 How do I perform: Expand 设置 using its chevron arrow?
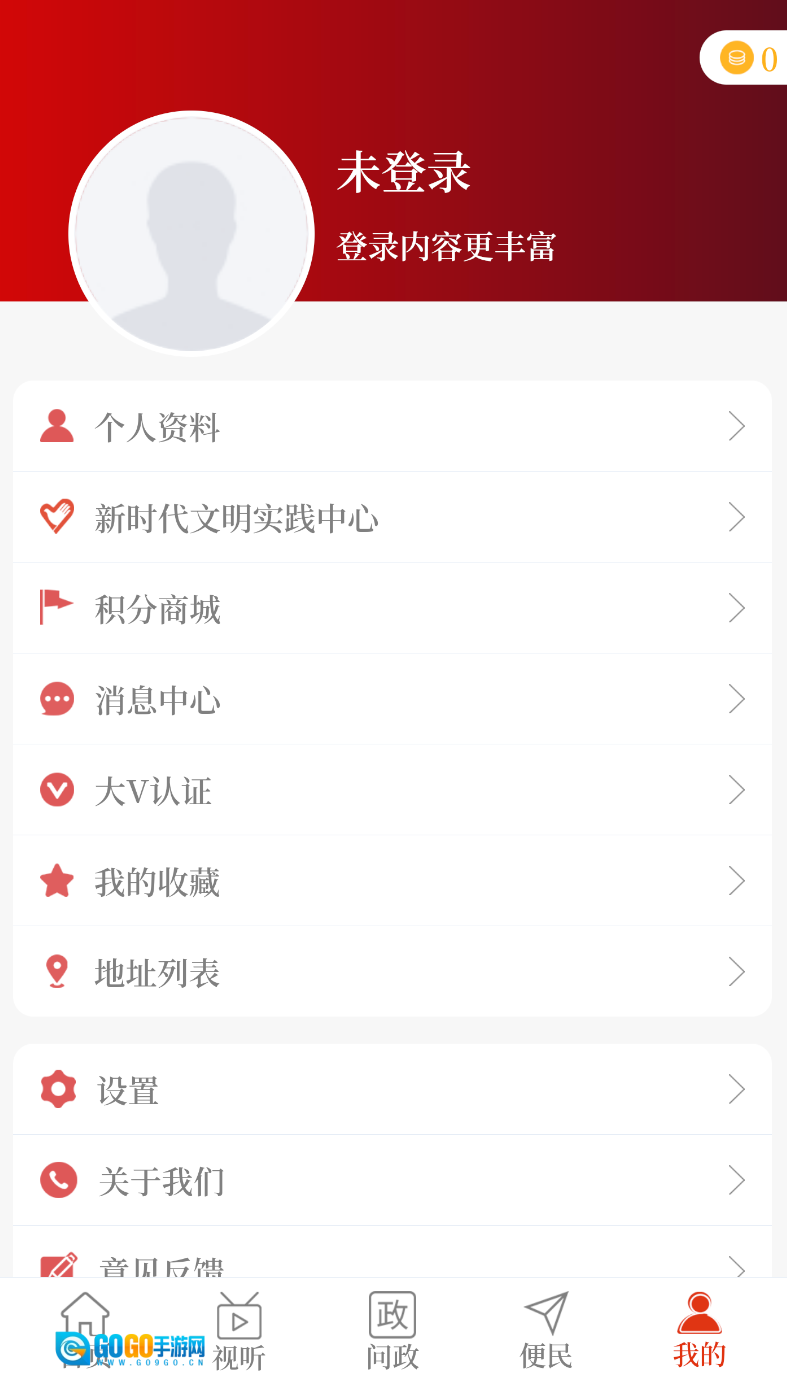(737, 1089)
